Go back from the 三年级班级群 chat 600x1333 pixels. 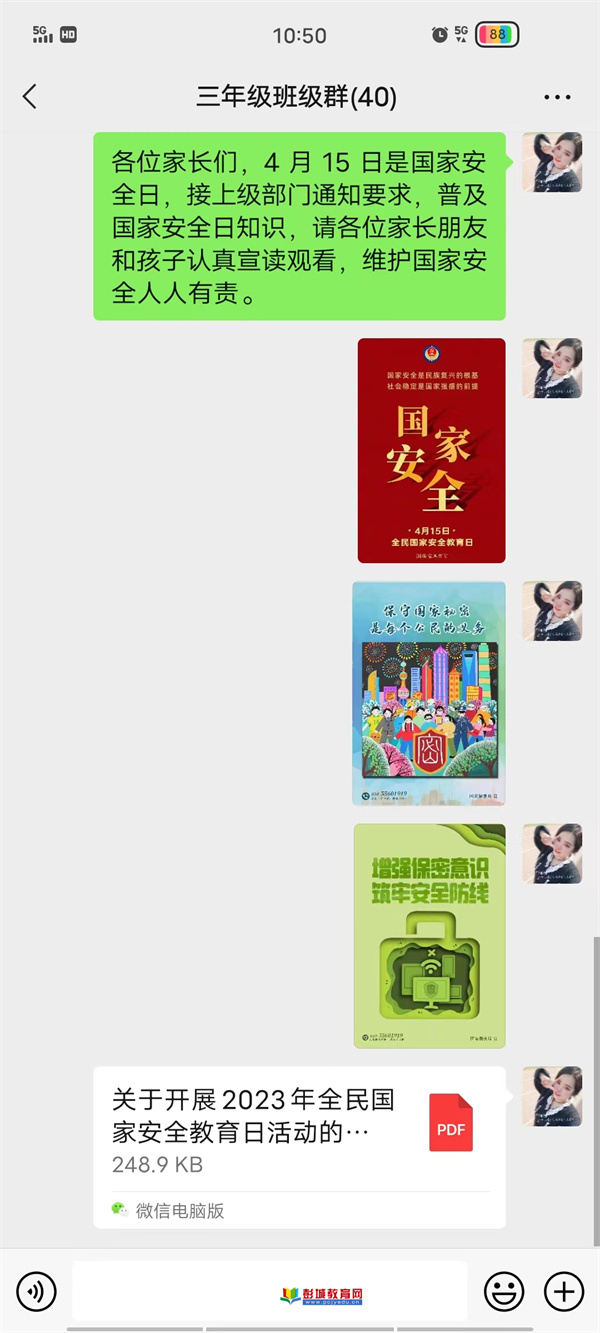click(29, 97)
